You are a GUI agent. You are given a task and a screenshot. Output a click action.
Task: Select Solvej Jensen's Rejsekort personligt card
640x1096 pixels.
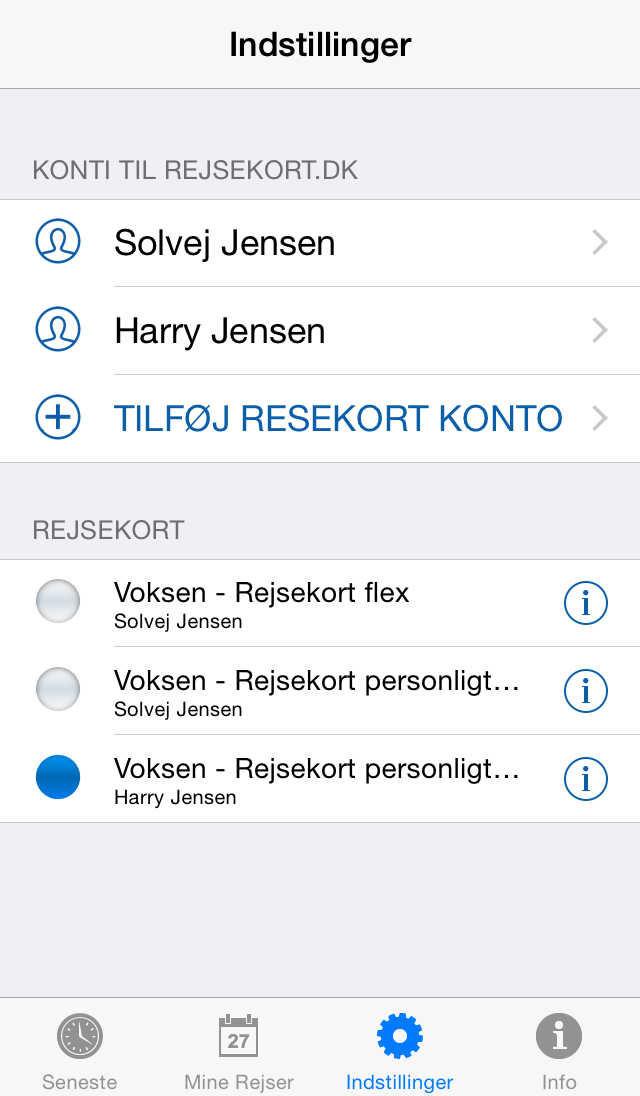click(58, 689)
